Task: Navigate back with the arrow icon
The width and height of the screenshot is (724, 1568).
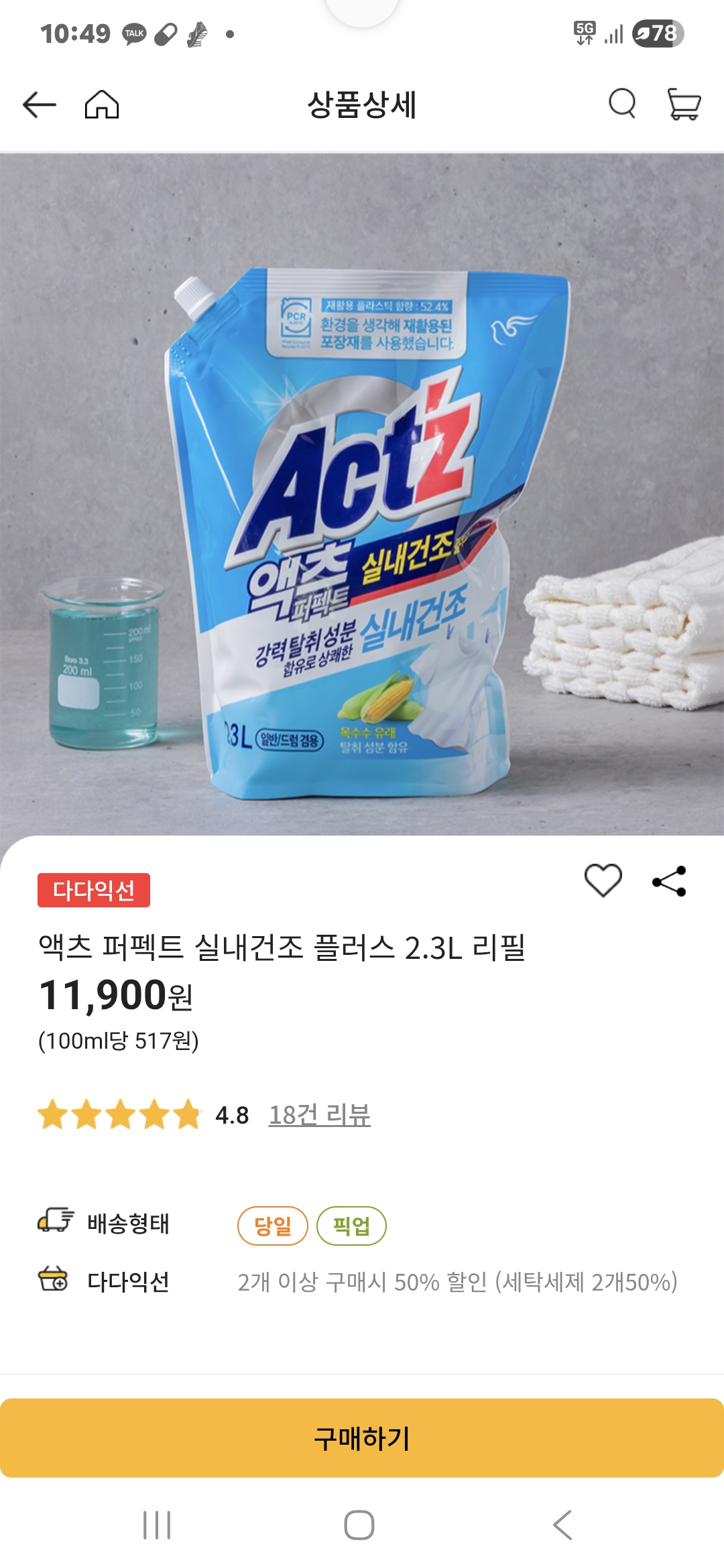Action: (38, 104)
